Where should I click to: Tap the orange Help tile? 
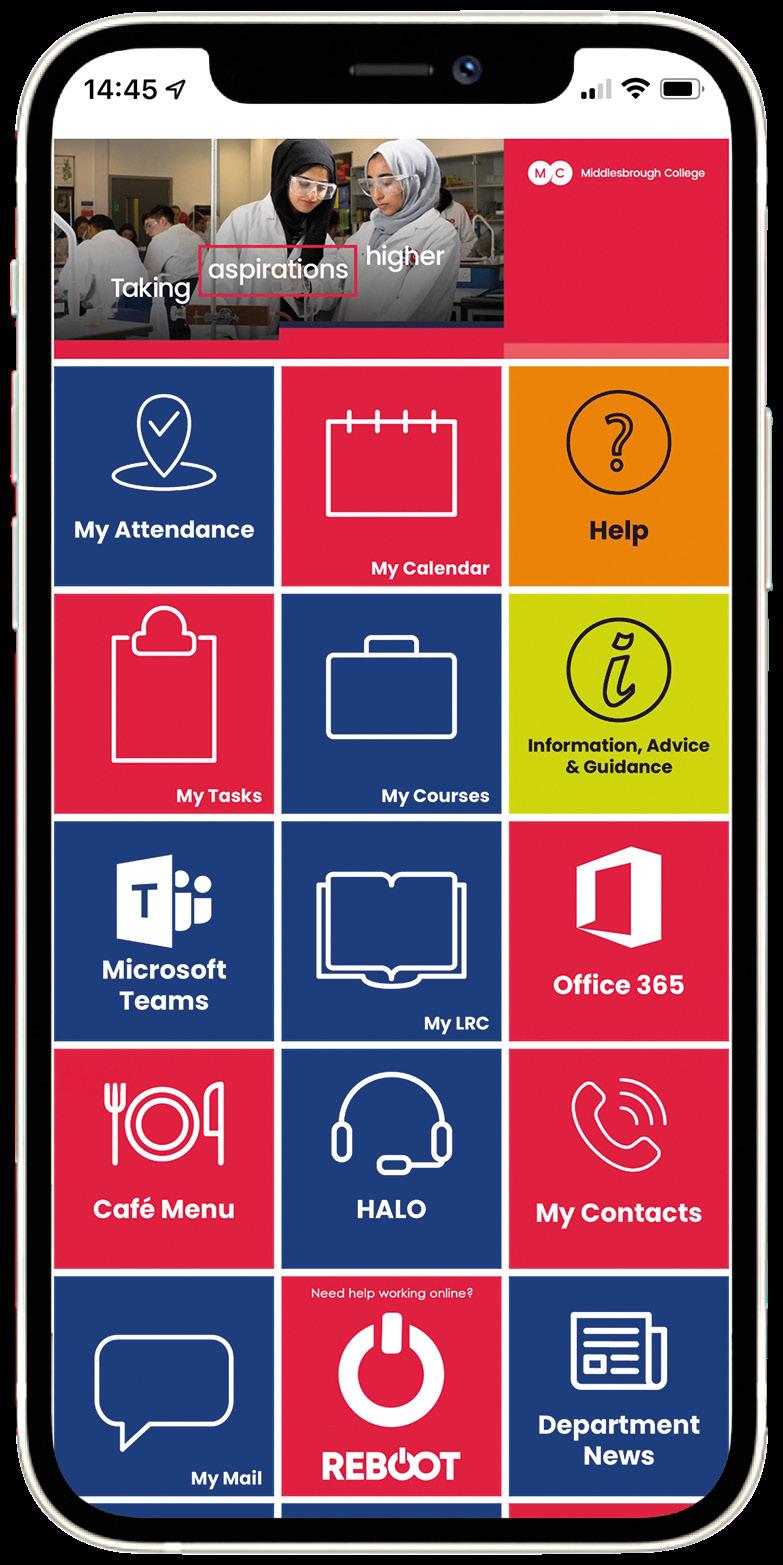click(619, 476)
